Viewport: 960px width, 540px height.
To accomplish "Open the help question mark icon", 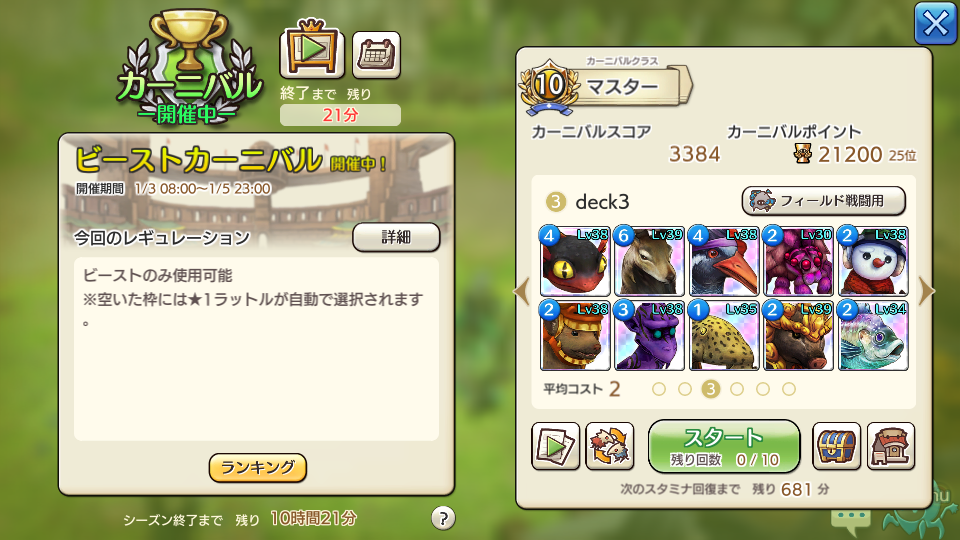I will pos(445,518).
